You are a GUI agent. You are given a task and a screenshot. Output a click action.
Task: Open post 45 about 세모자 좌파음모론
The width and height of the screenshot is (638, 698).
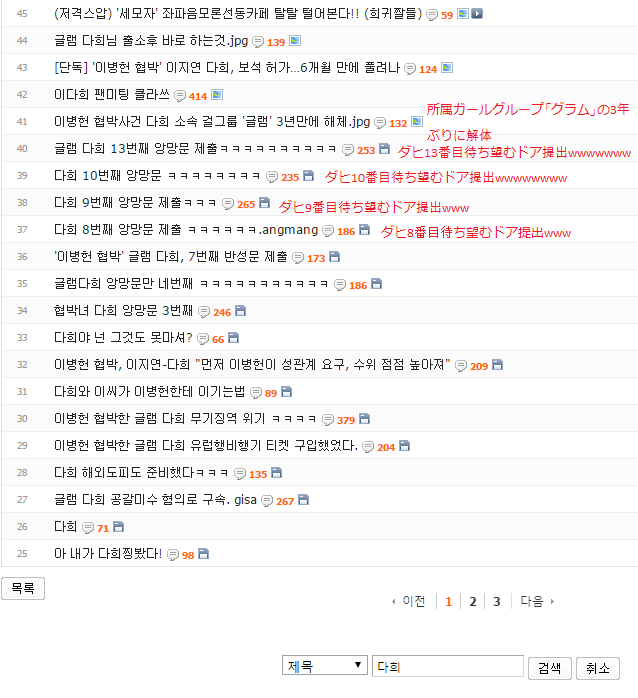(237, 14)
